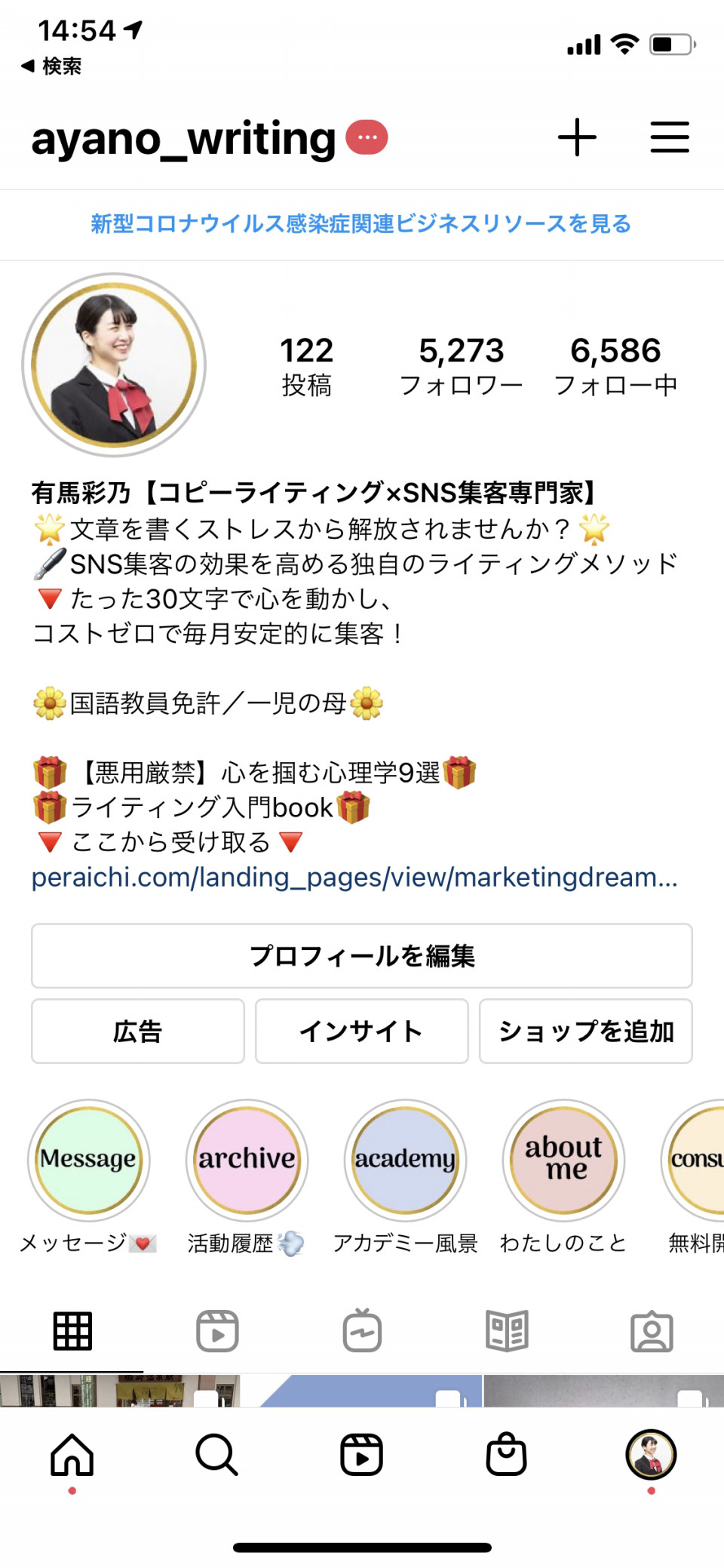This screenshot has width=724, height=1568.
Task: Open the 6,586 following list
Action: [x=615, y=365]
